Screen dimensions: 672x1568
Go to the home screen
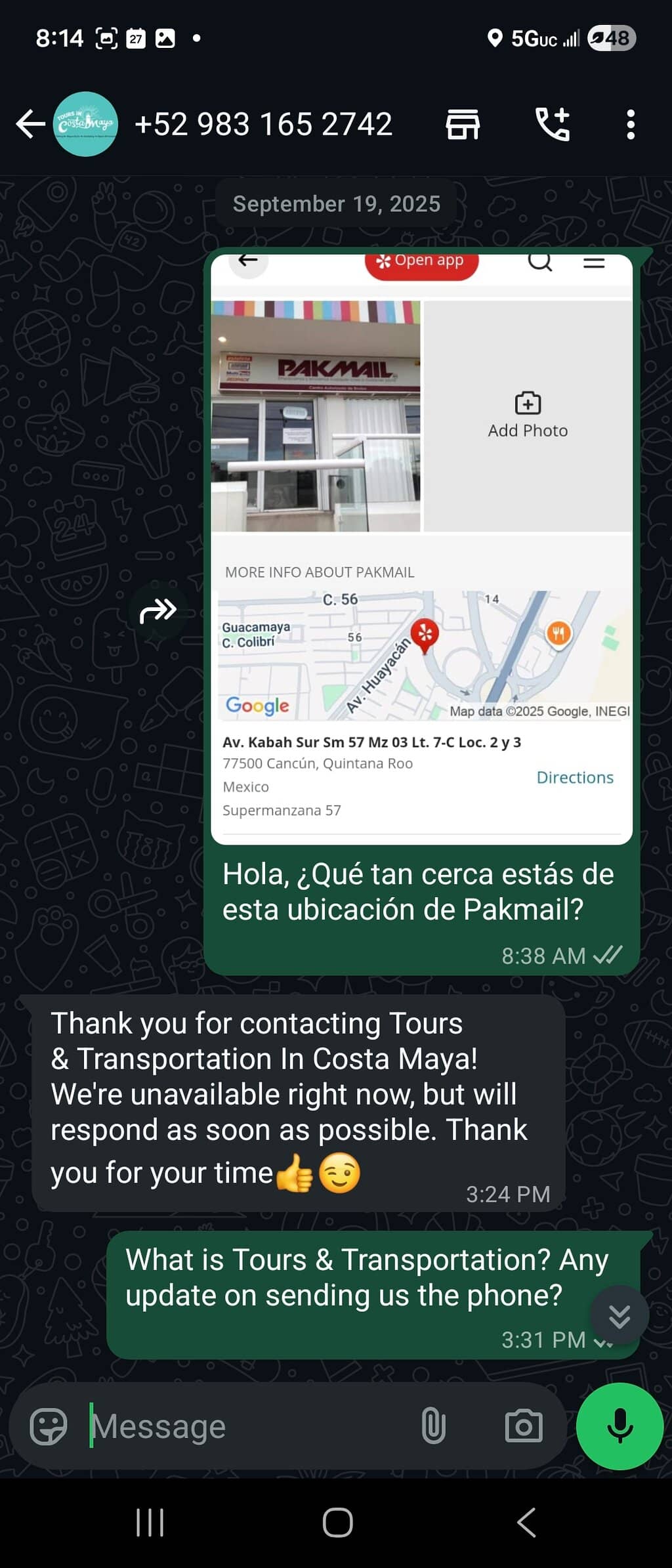tap(337, 1522)
